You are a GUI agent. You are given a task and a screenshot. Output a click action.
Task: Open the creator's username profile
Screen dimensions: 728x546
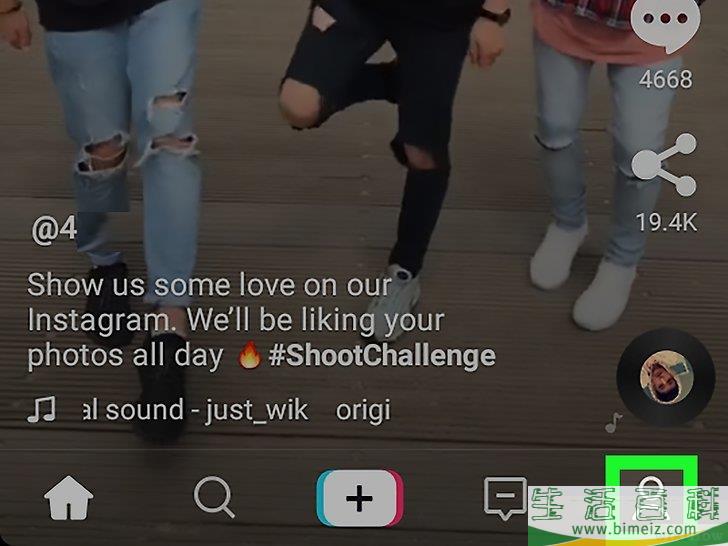click(54, 230)
